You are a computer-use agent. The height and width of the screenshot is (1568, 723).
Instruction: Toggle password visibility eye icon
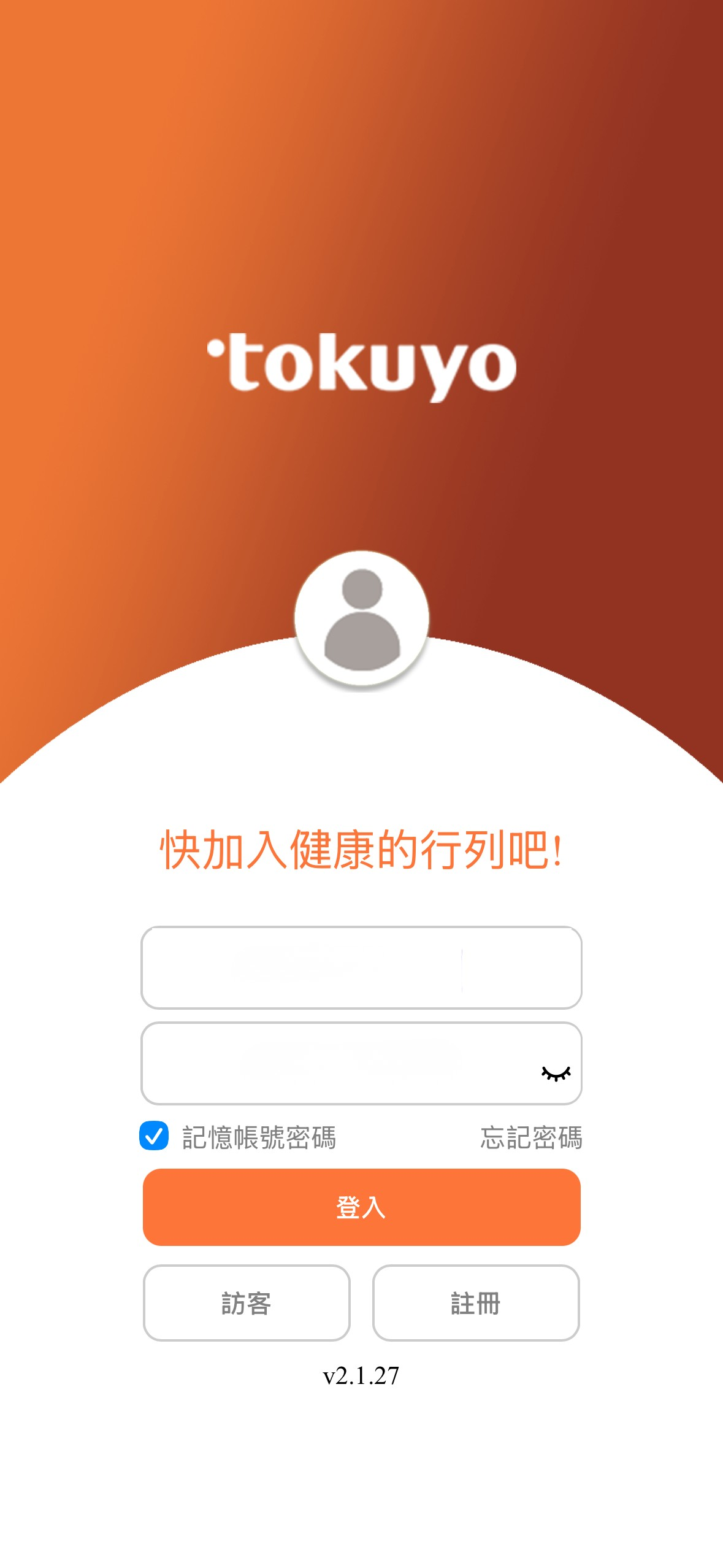(x=556, y=1073)
